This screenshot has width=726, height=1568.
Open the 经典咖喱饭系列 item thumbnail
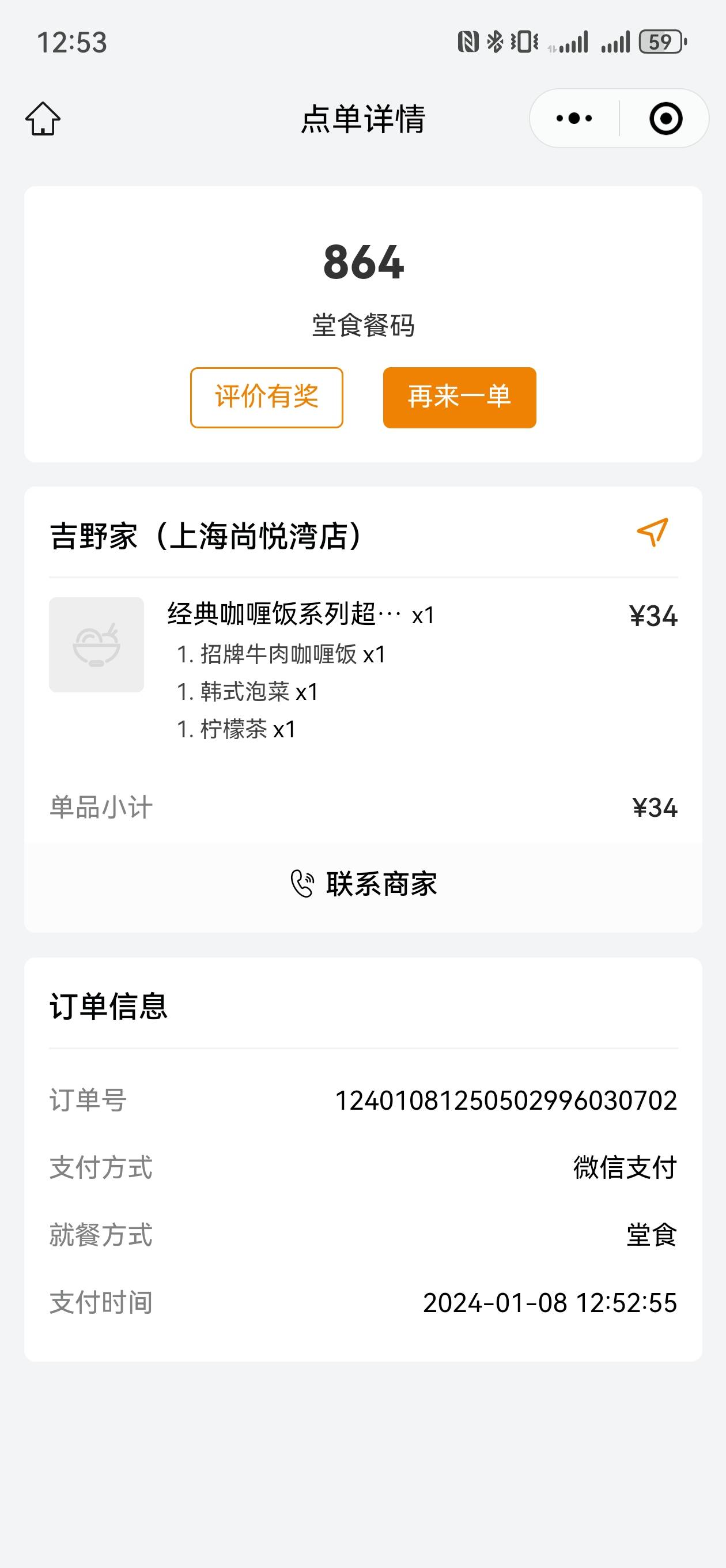point(97,644)
